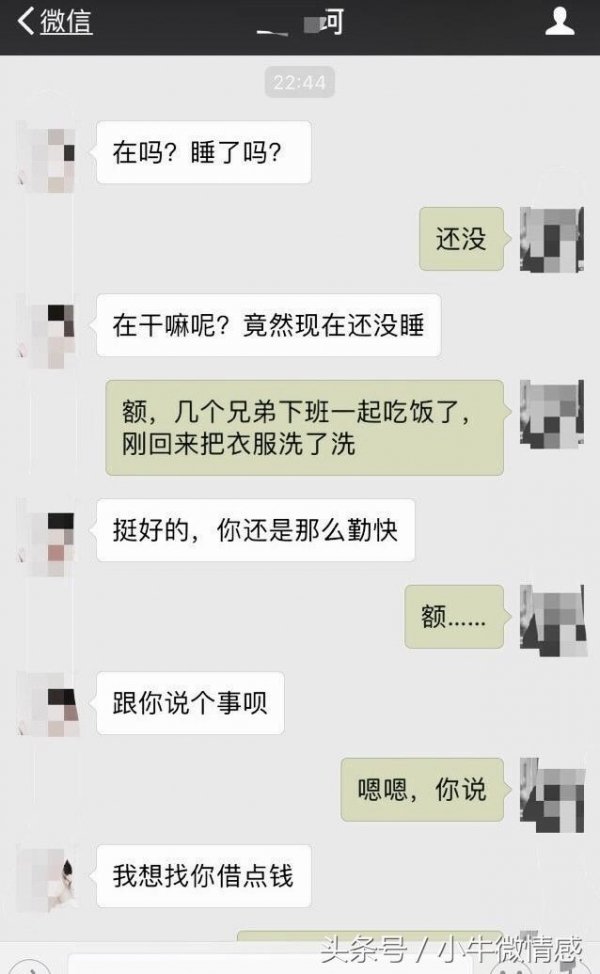Open sender's avatar beside 在吗？睡了吗？
This screenshot has width=600, height=974.
click(46, 153)
